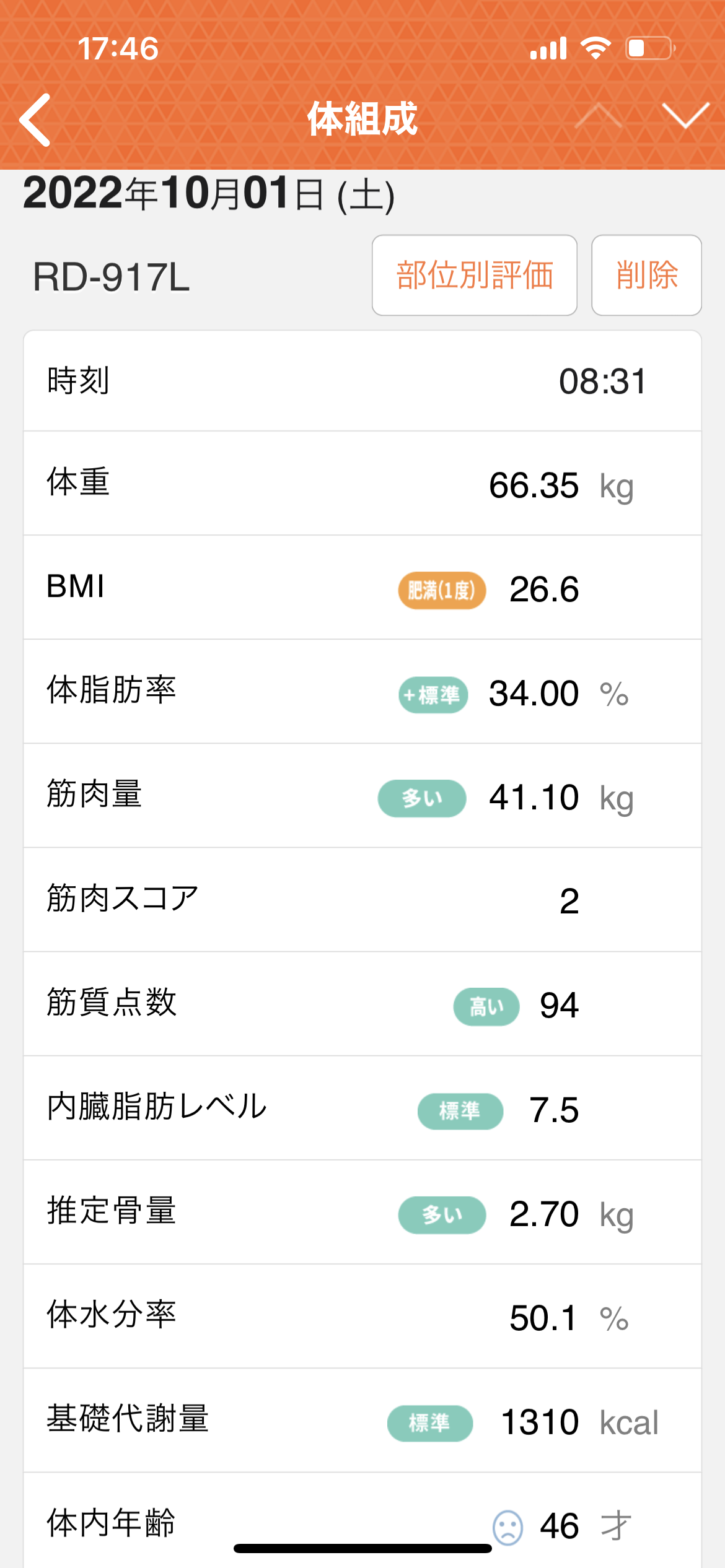Delete this record with 削除 button

tap(646, 276)
